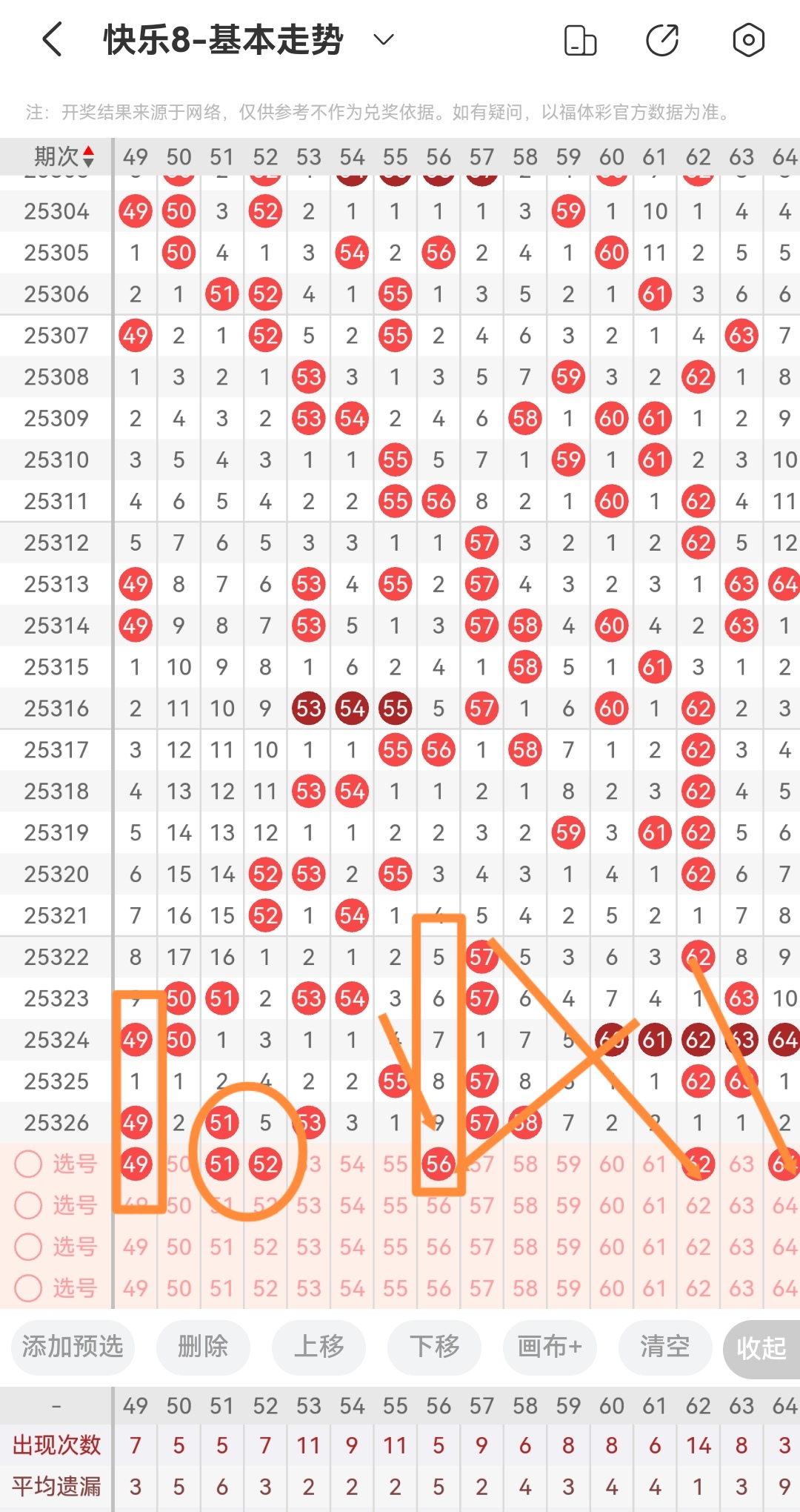Open the screen orientation switch icon
Image resolution: width=800 pixels, height=1512 pixels.
pyautogui.click(x=580, y=40)
